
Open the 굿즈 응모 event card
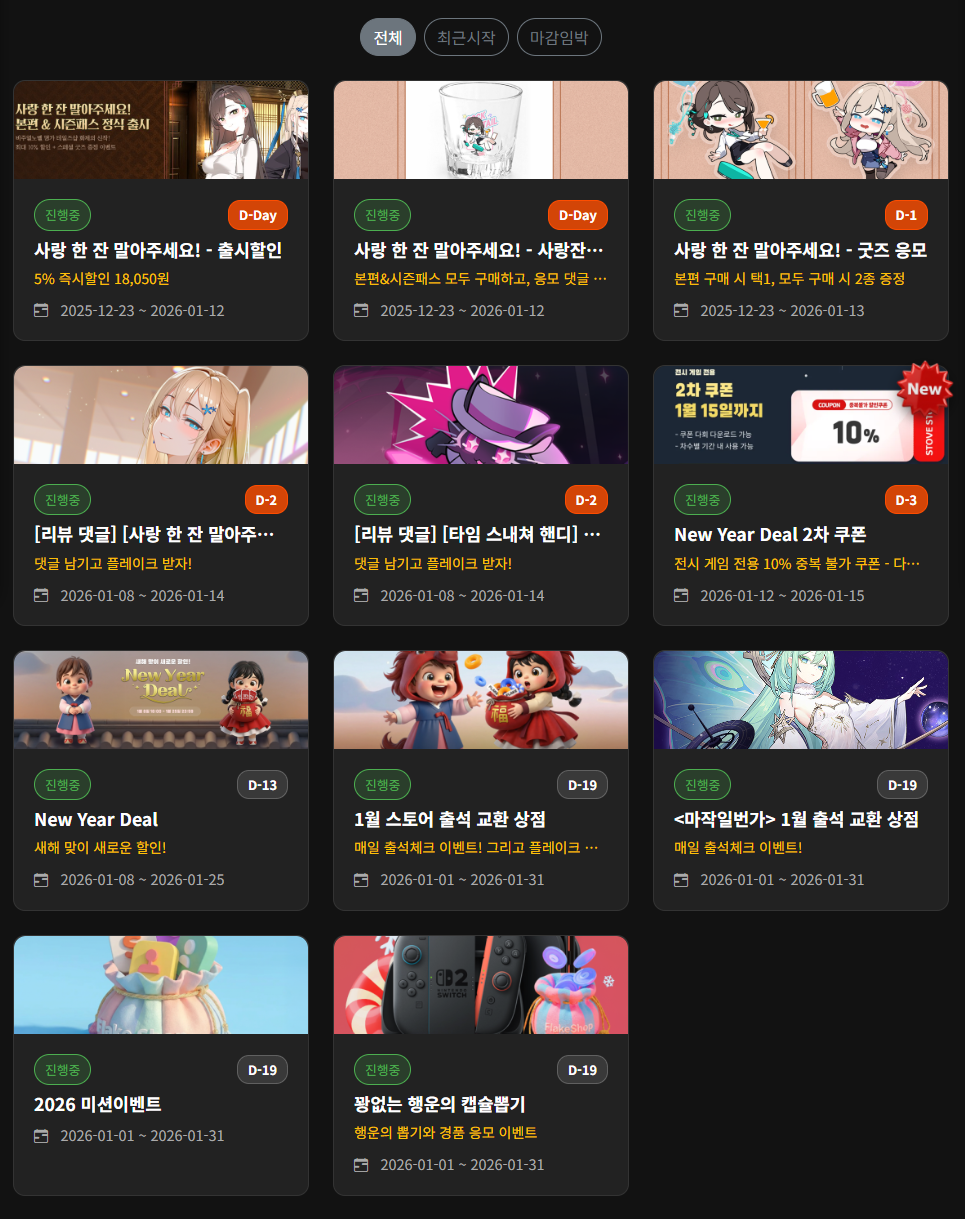800,250
